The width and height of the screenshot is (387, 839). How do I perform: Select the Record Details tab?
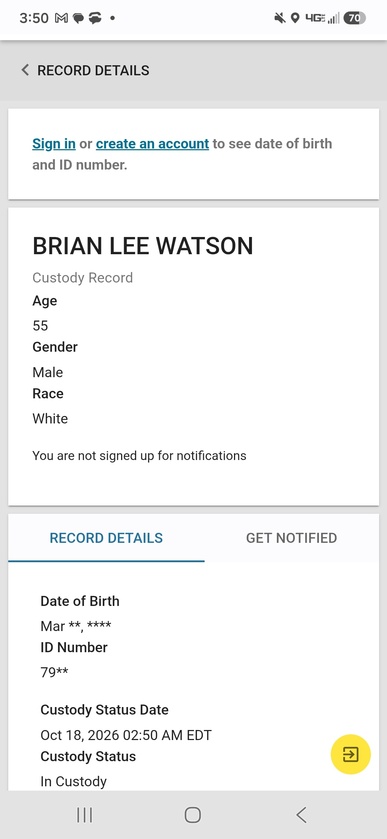(x=106, y=538)
